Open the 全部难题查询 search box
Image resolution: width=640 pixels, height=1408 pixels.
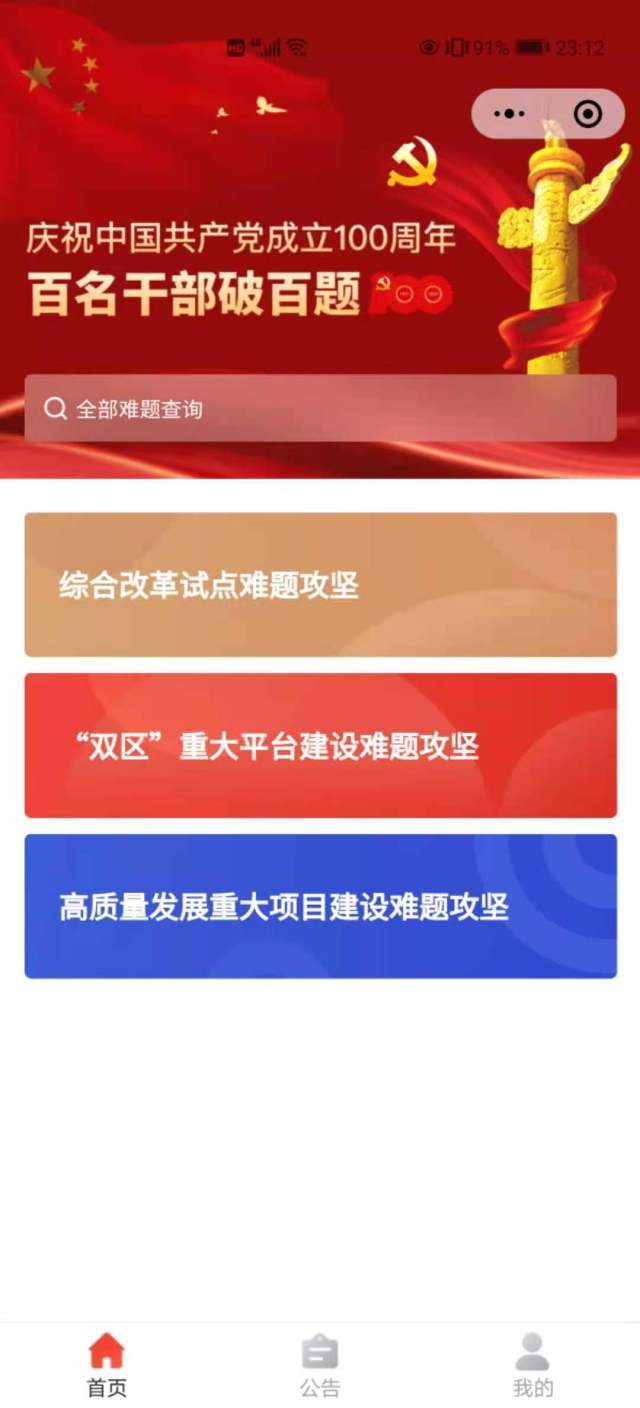tap(320, 408)
